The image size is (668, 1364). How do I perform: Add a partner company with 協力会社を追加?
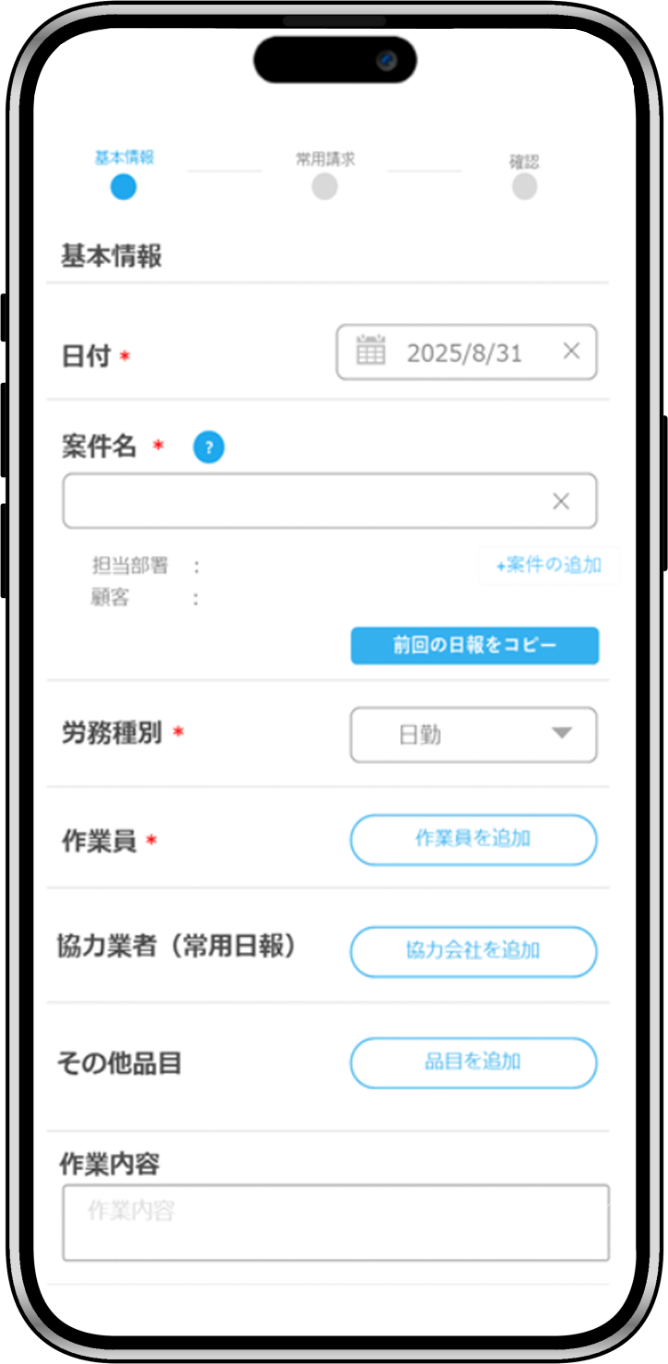coord(473,951)
